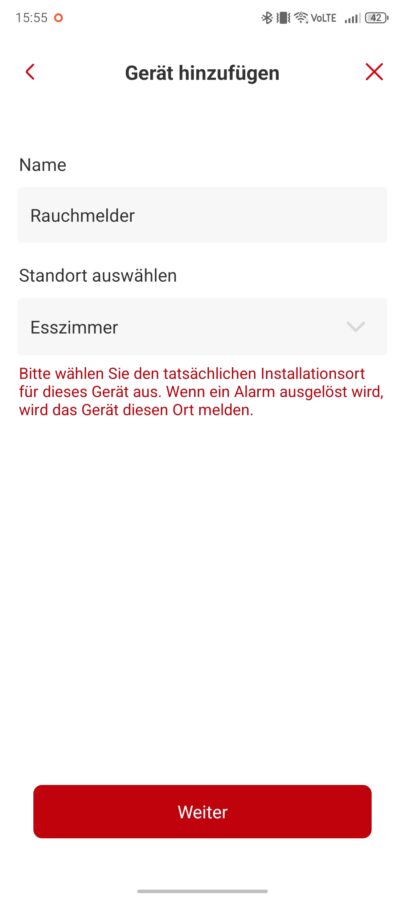Edit the Name field containing Rauchmelder
405x900 pixels.
pos(202,215)
